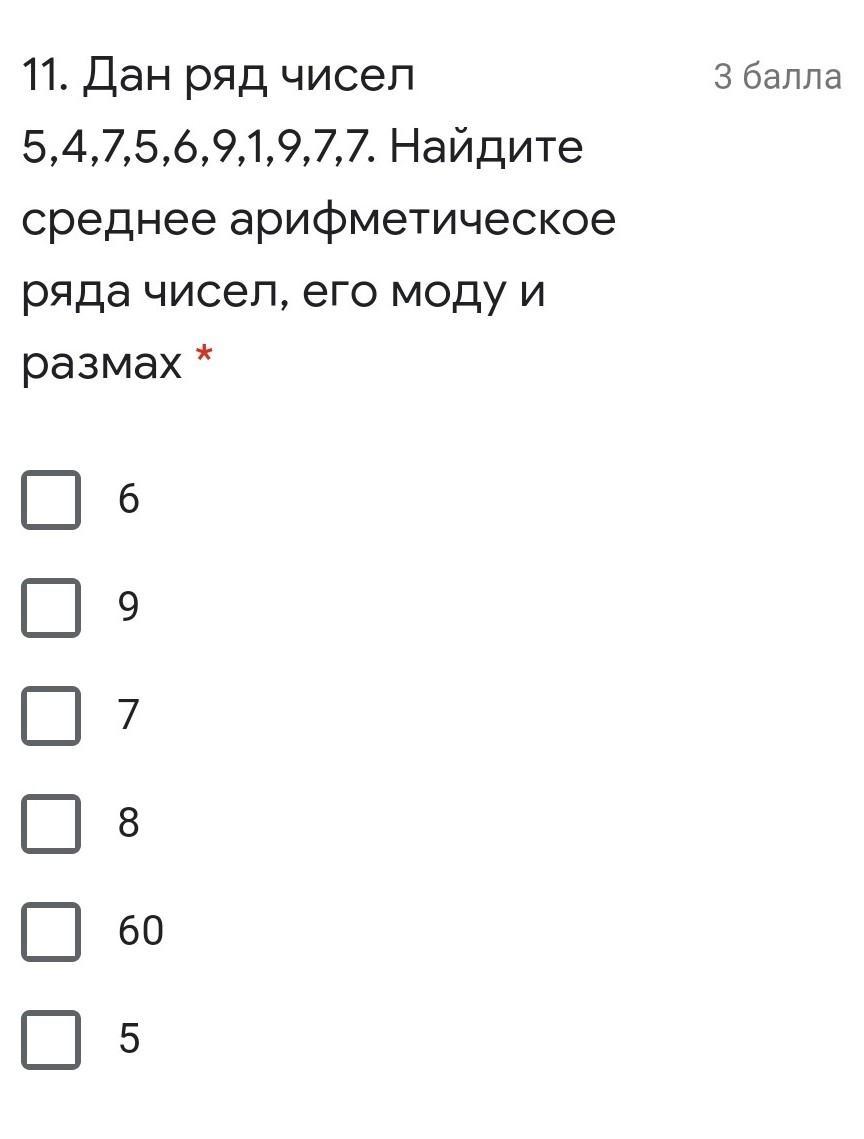Mark the checkbox next to 8

click(x=51, y=823)
